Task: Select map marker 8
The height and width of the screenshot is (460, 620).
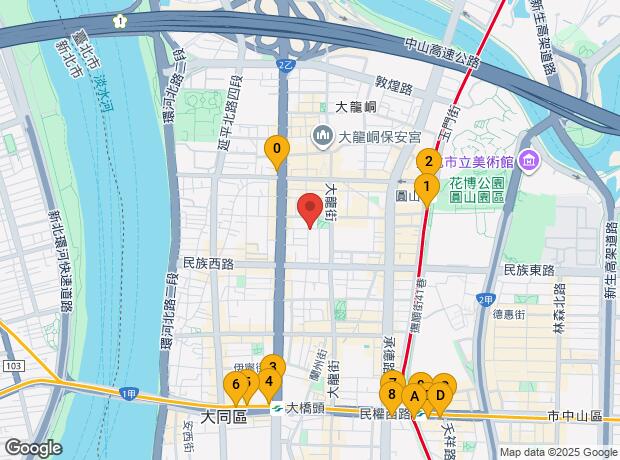Action: pos(391,394)
